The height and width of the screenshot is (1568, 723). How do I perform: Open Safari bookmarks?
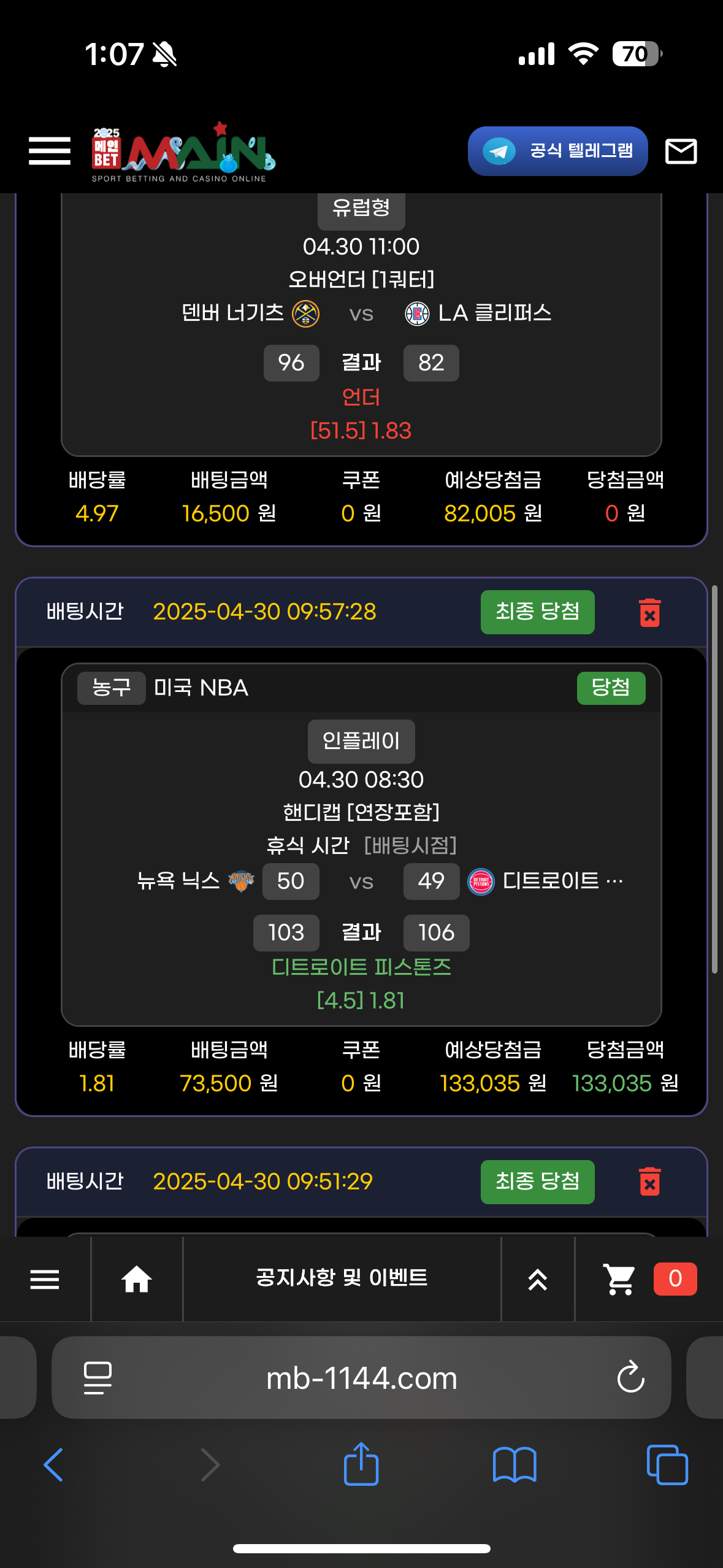(x=515, y=1465)
